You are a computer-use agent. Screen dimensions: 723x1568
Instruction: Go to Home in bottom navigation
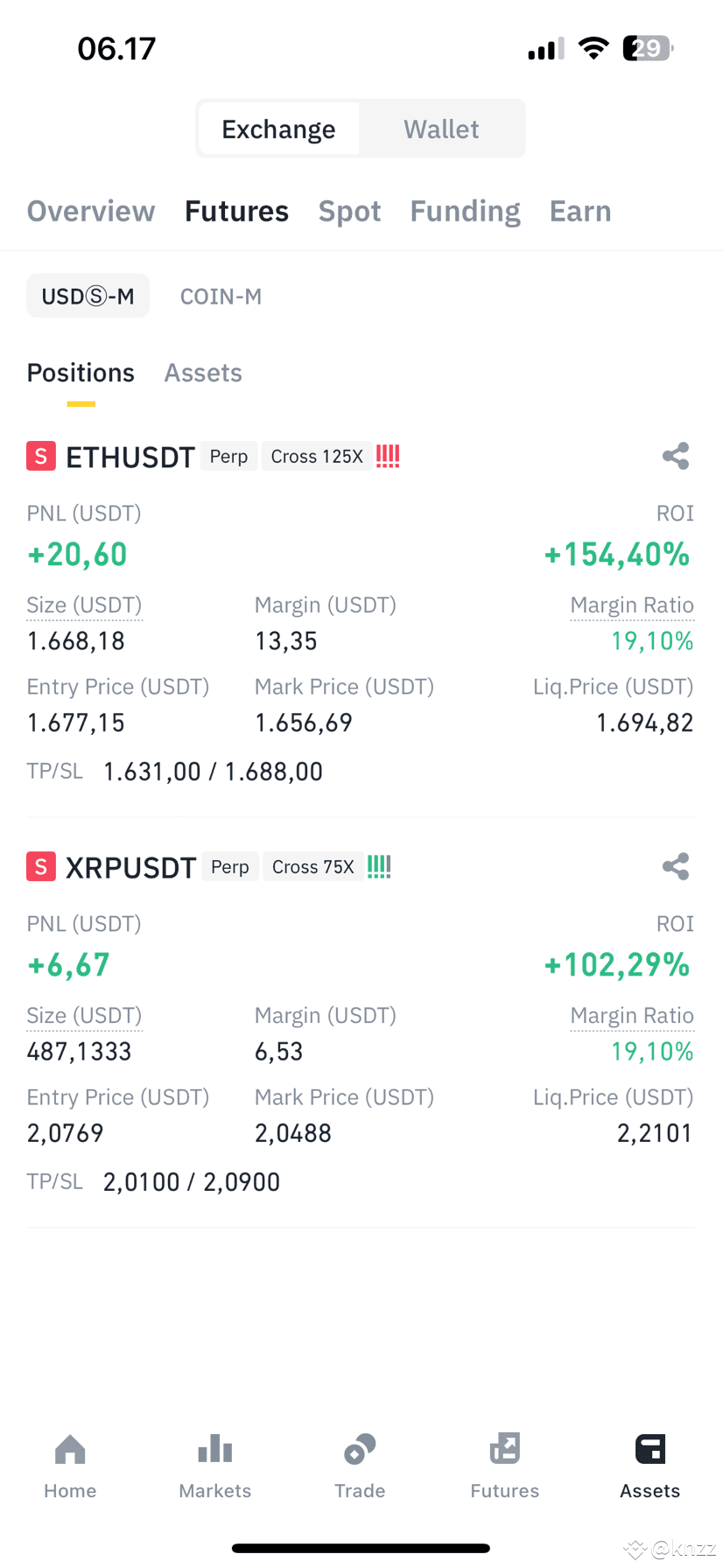[x=70, y=1466]
